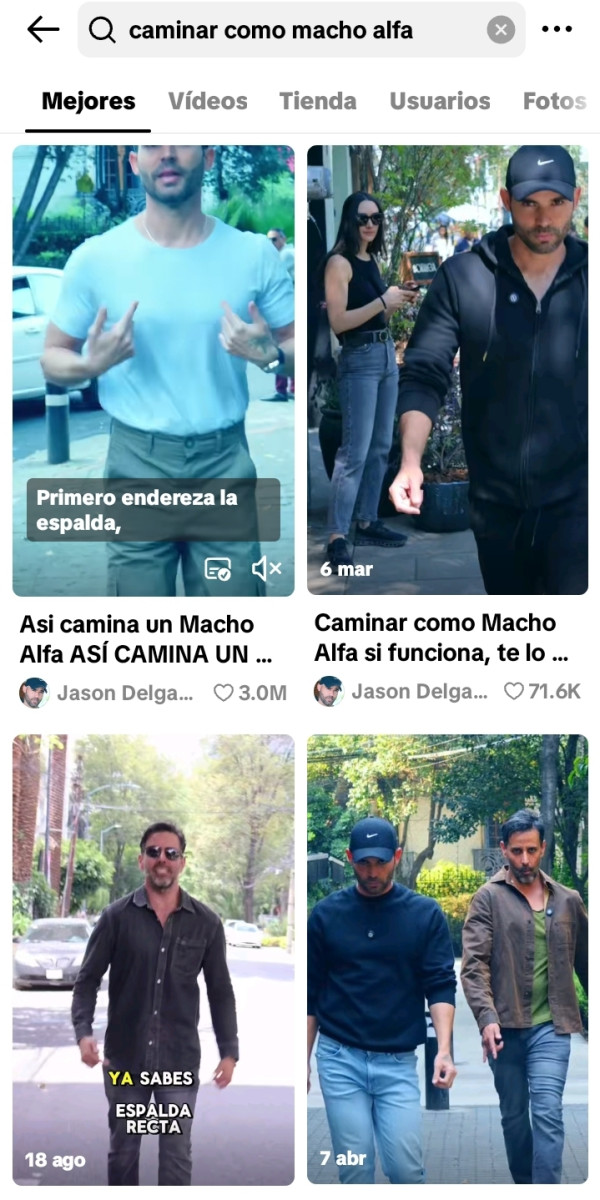Viewport: 600px width, 1200px height.
Task: Open video "Asi camina un Macho Alfa"
Action: pos(153,370)
